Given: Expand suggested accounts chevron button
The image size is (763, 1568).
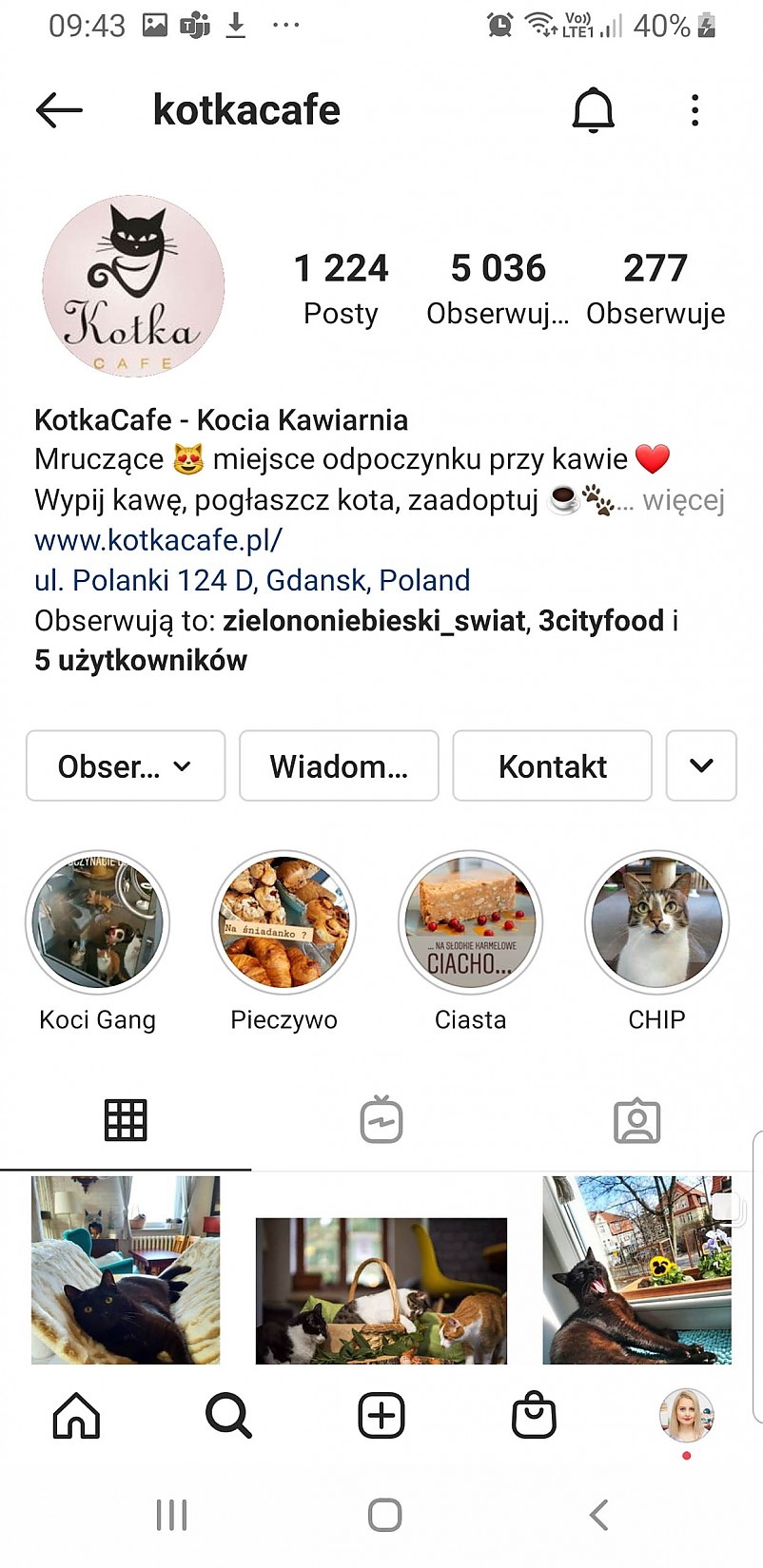Looking at the screenshot, I should (701, 765).
